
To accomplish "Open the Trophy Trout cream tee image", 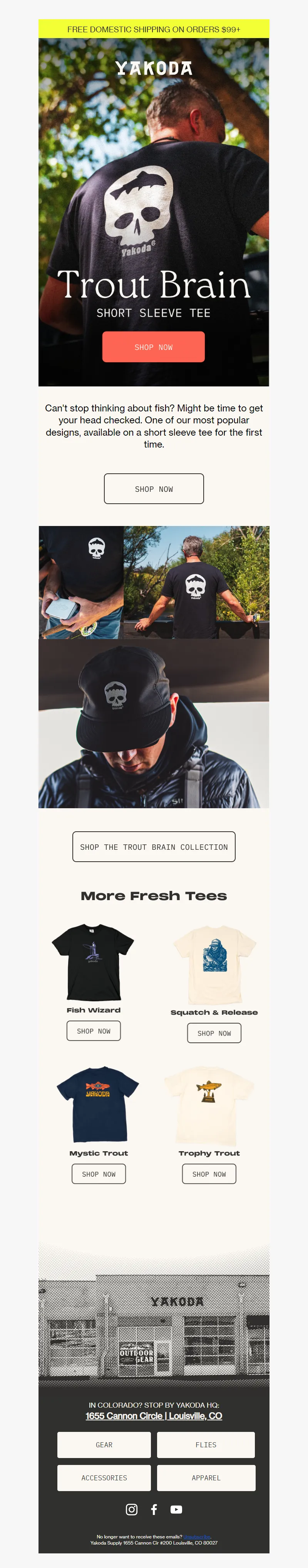I will coord(209,1105).
